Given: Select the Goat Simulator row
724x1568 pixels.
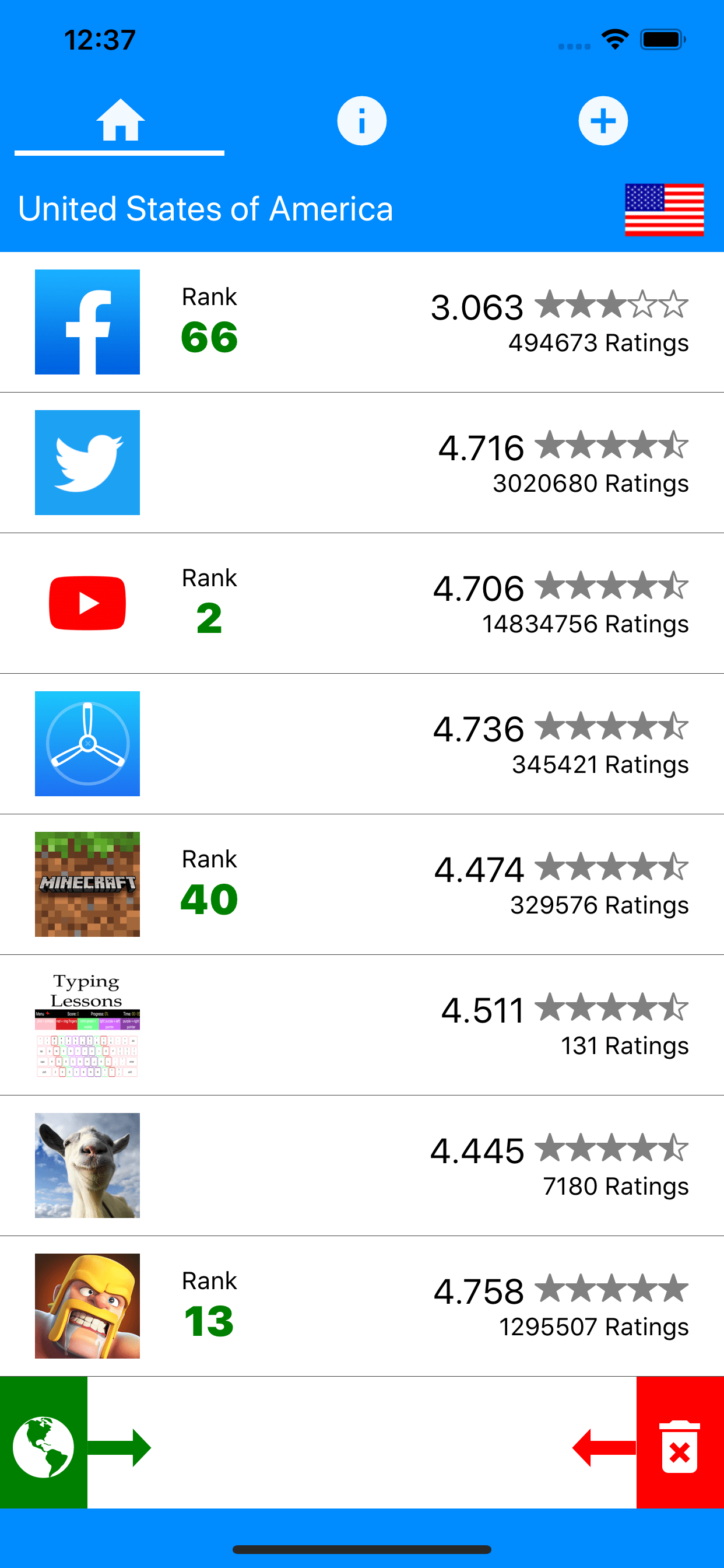Looking at the screenshot, I should pos(362,1165).
